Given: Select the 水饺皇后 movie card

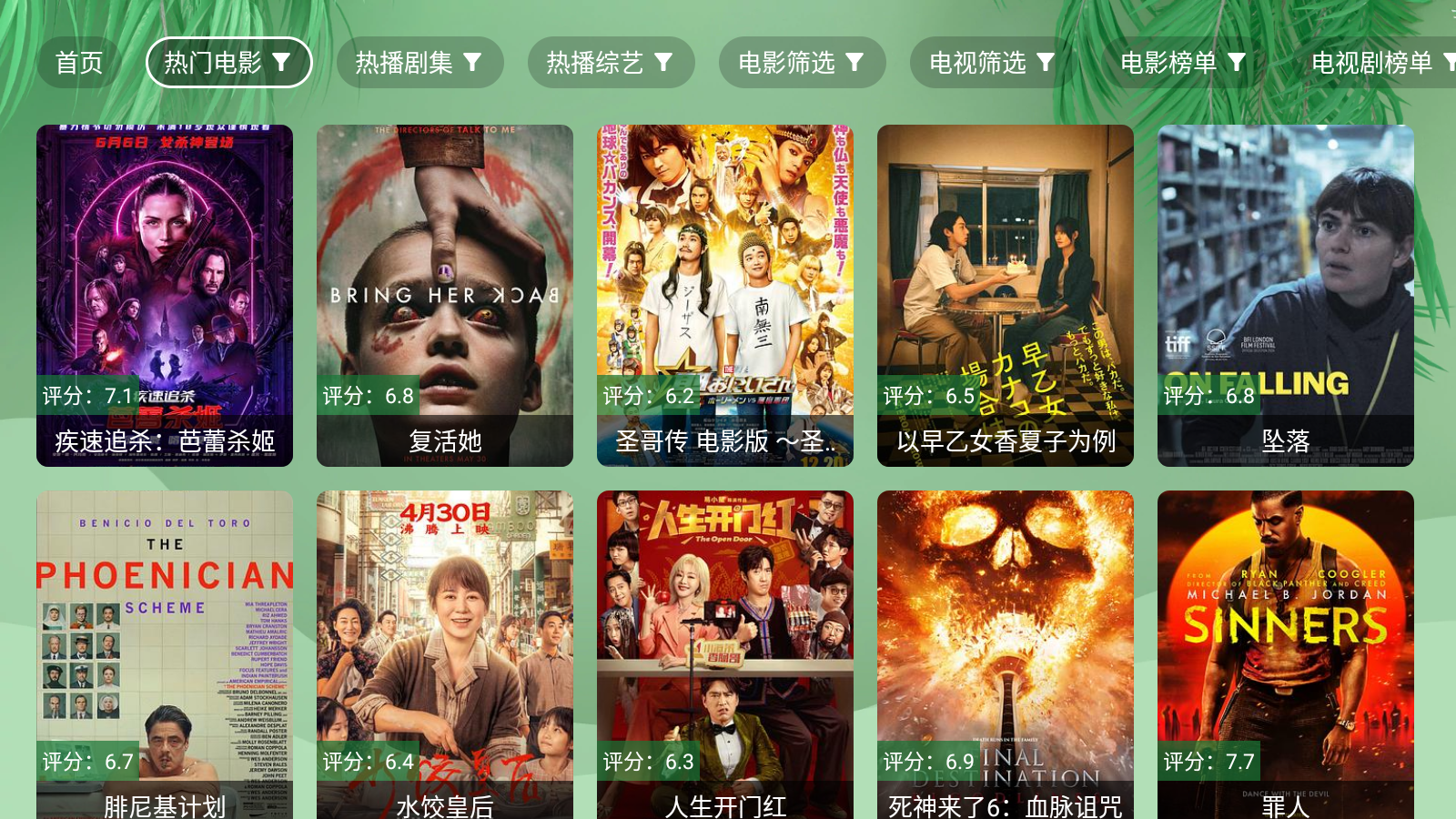Looking at the screenshot, I should pyautogui.click(x=445, y=655).
